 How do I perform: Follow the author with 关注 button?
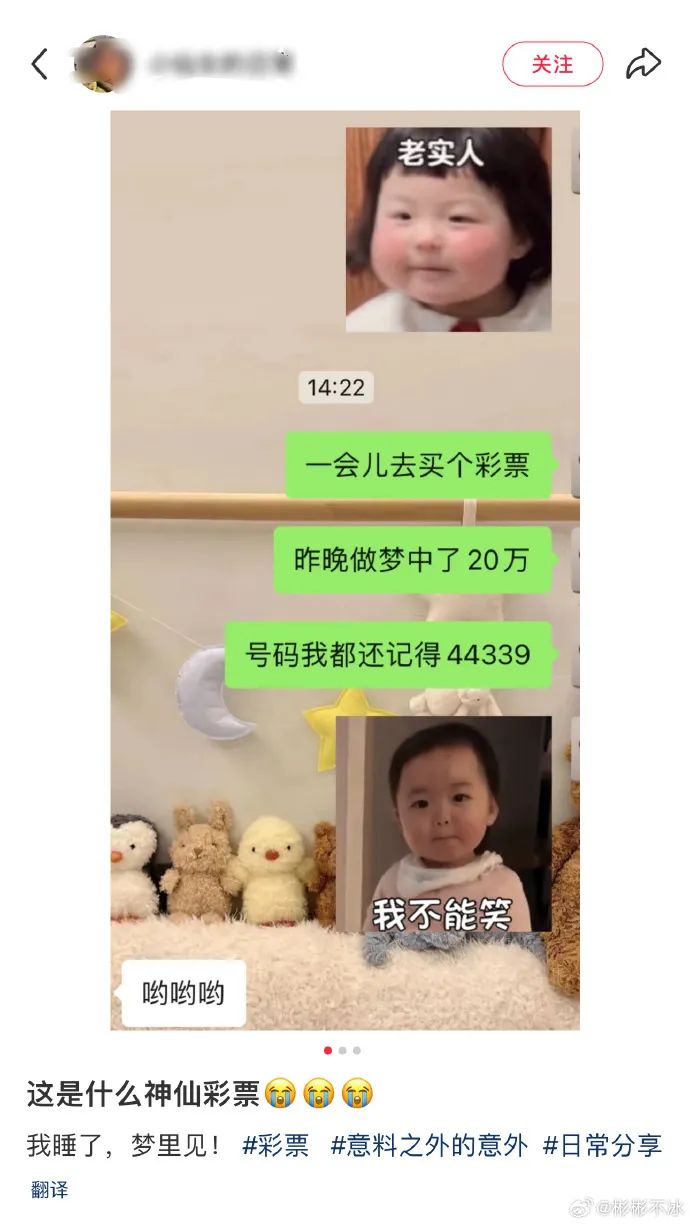click(x=552, y=64)
